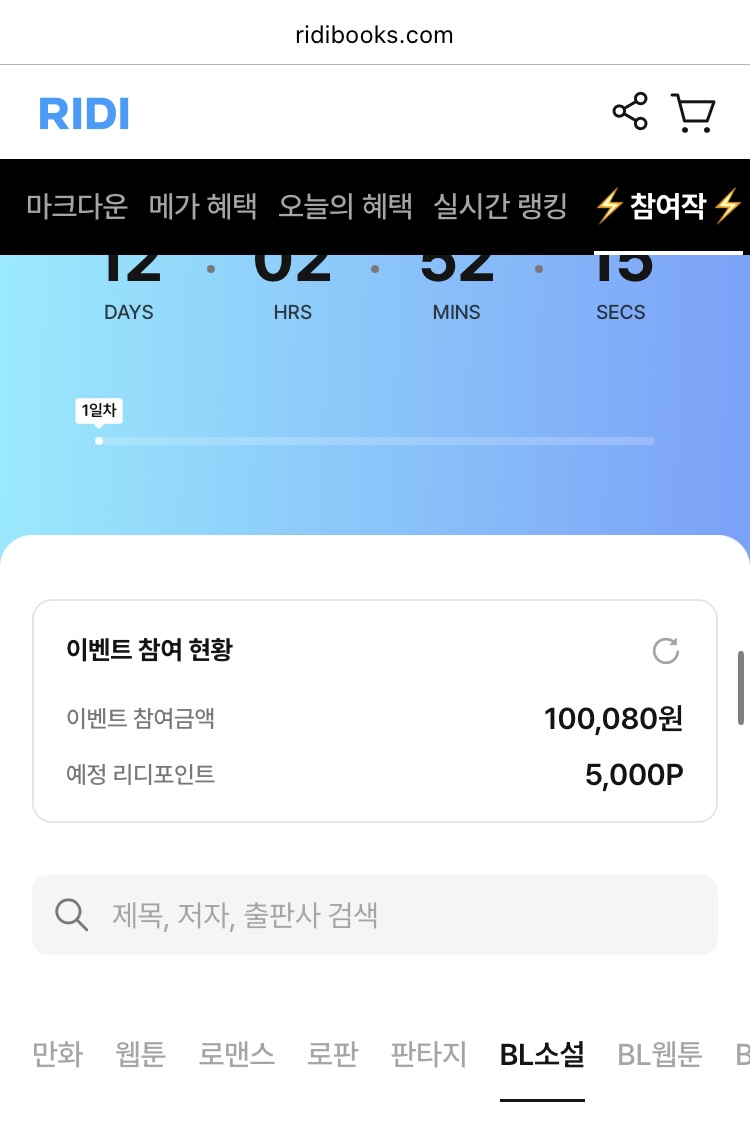The width and height of the screenshot is (750, 1123).
Task: Click the lightning bolt beside 참여작
Action: tap(611, 207)
